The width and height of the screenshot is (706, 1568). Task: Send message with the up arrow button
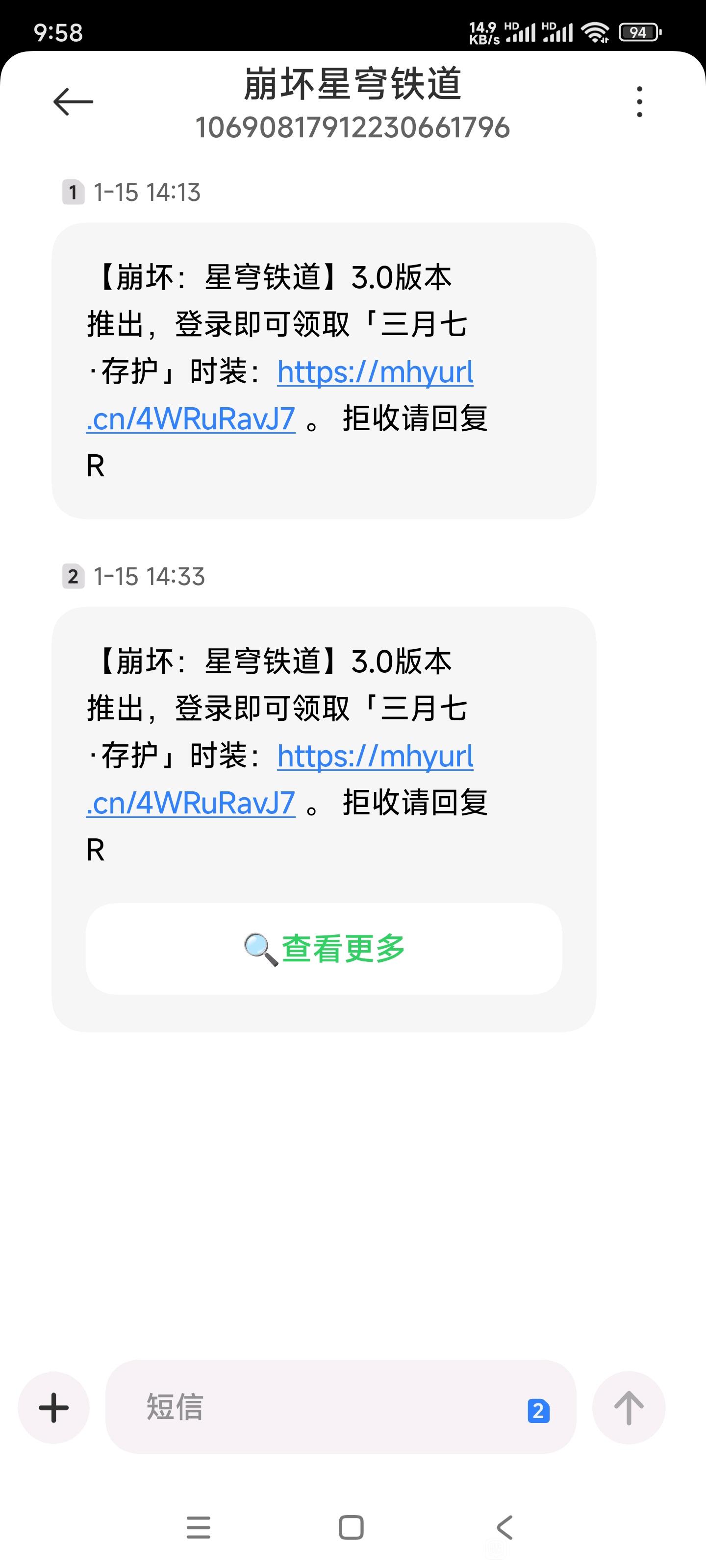(629, 1407)
